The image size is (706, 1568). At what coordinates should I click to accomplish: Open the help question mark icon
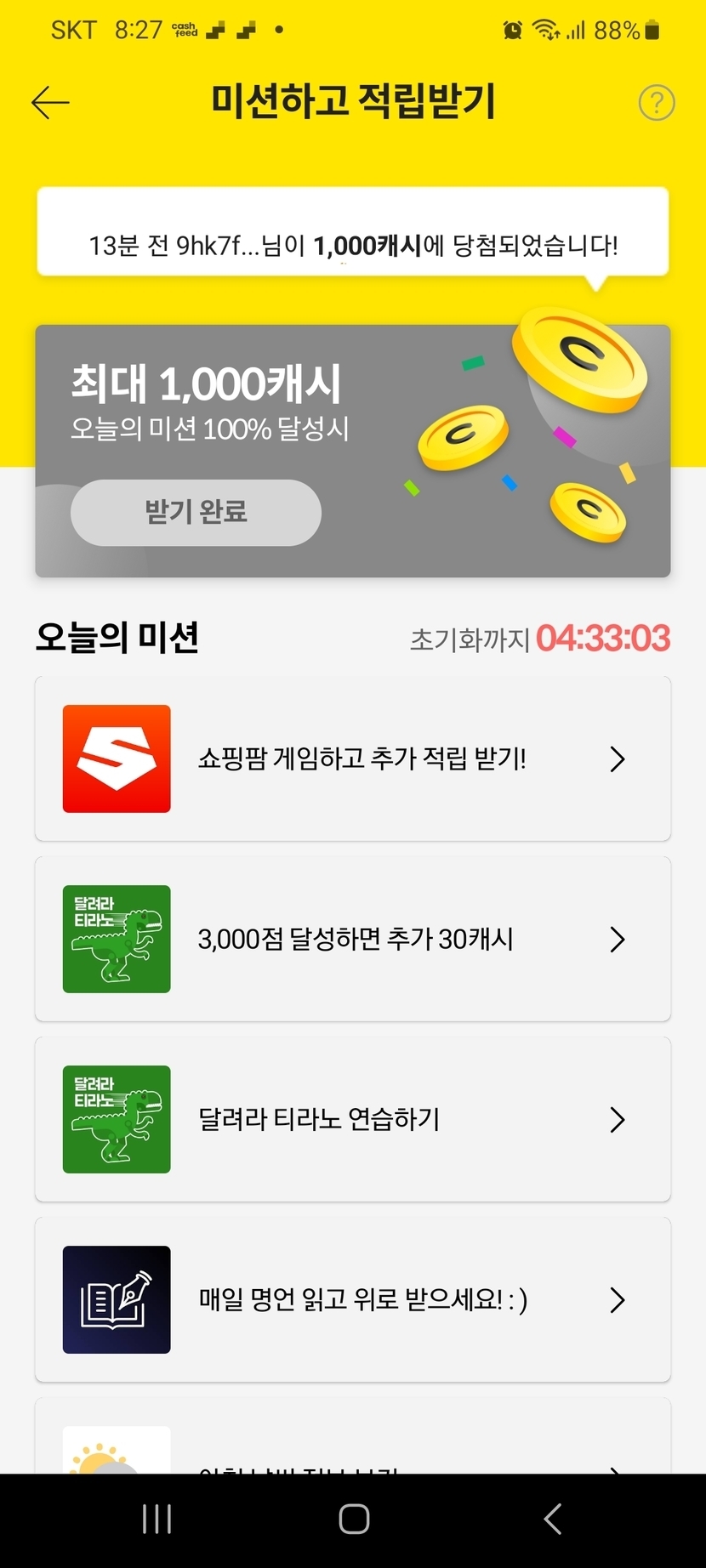[x=657, y=103]
